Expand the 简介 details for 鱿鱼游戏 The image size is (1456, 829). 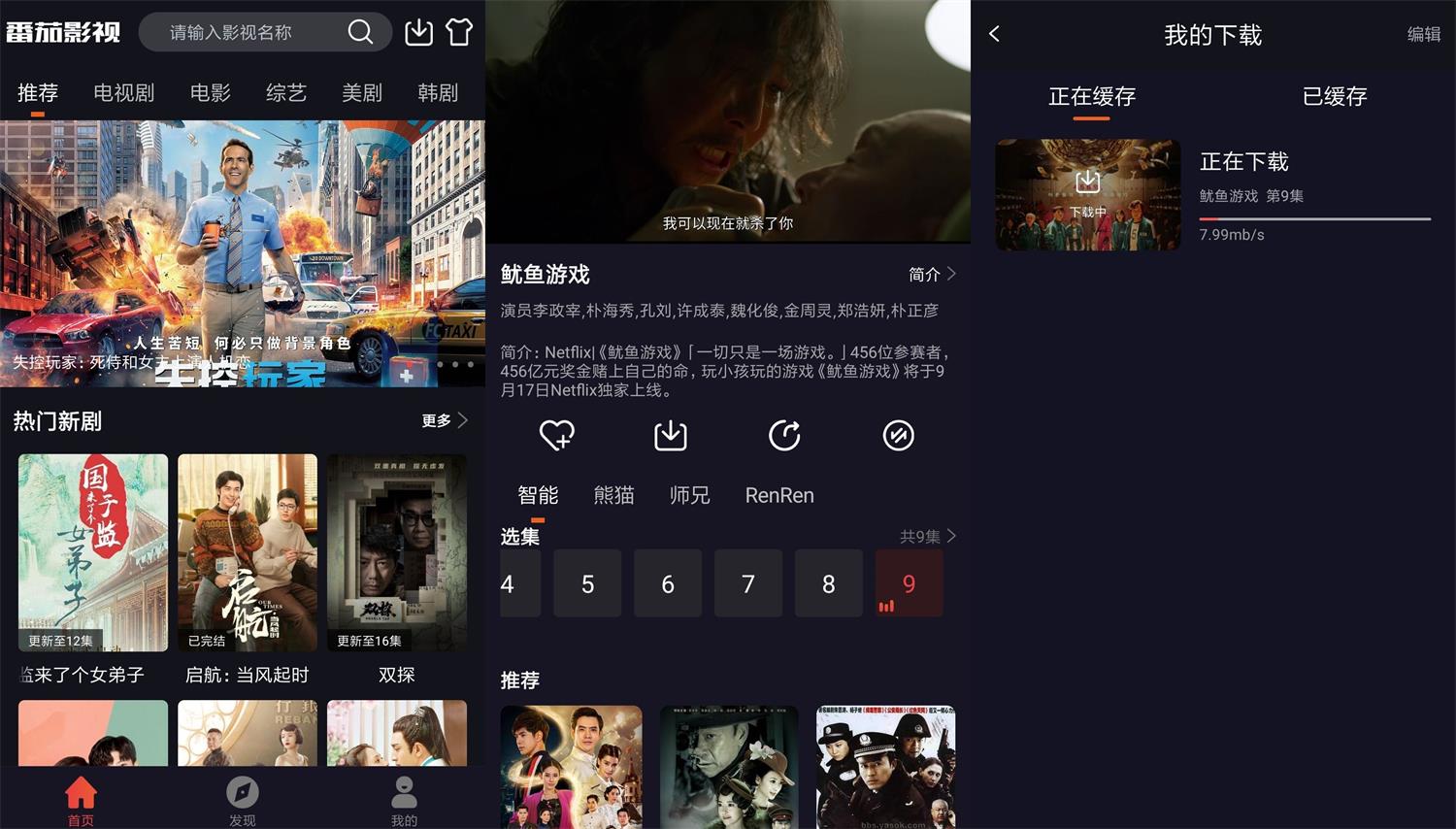click(932, 275)
